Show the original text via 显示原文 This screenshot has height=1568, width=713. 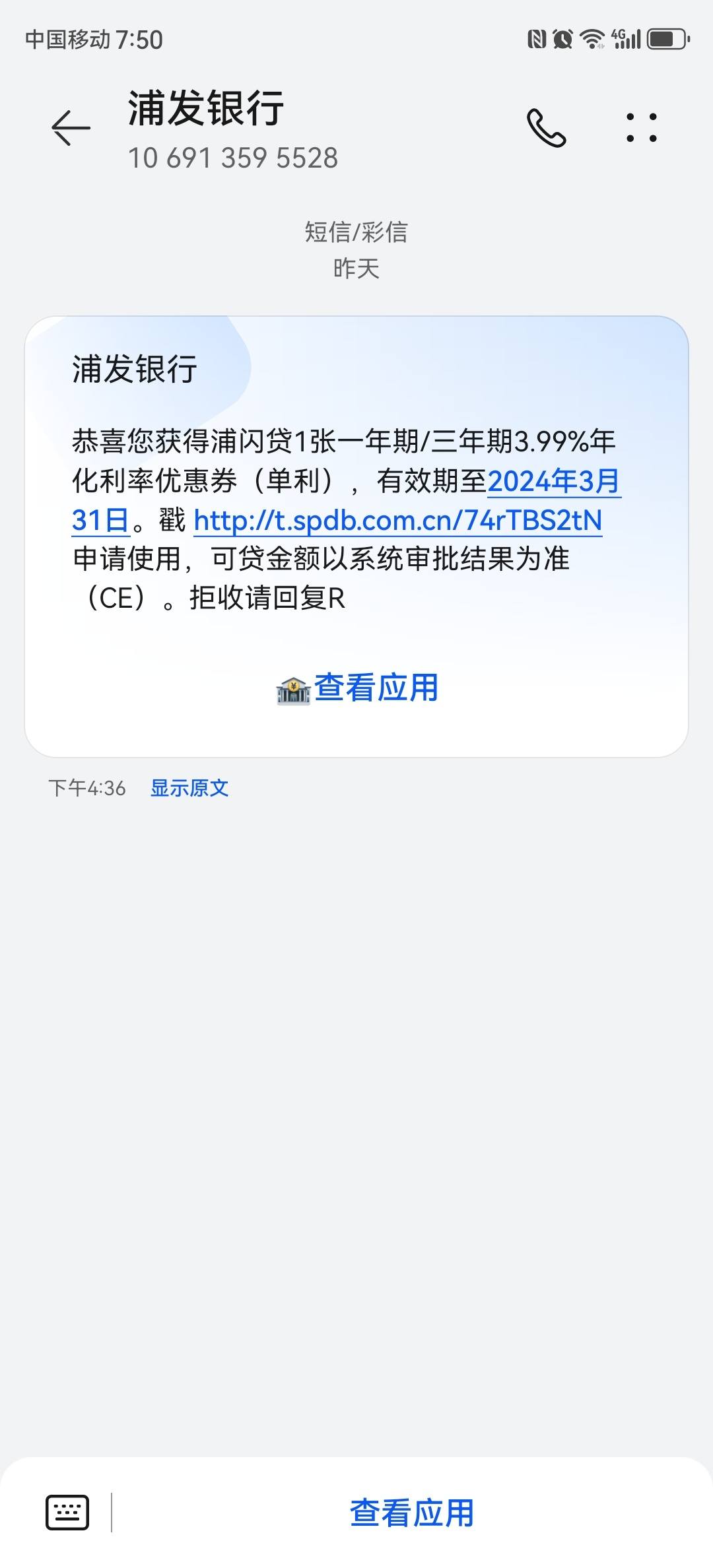click(189, 788)
